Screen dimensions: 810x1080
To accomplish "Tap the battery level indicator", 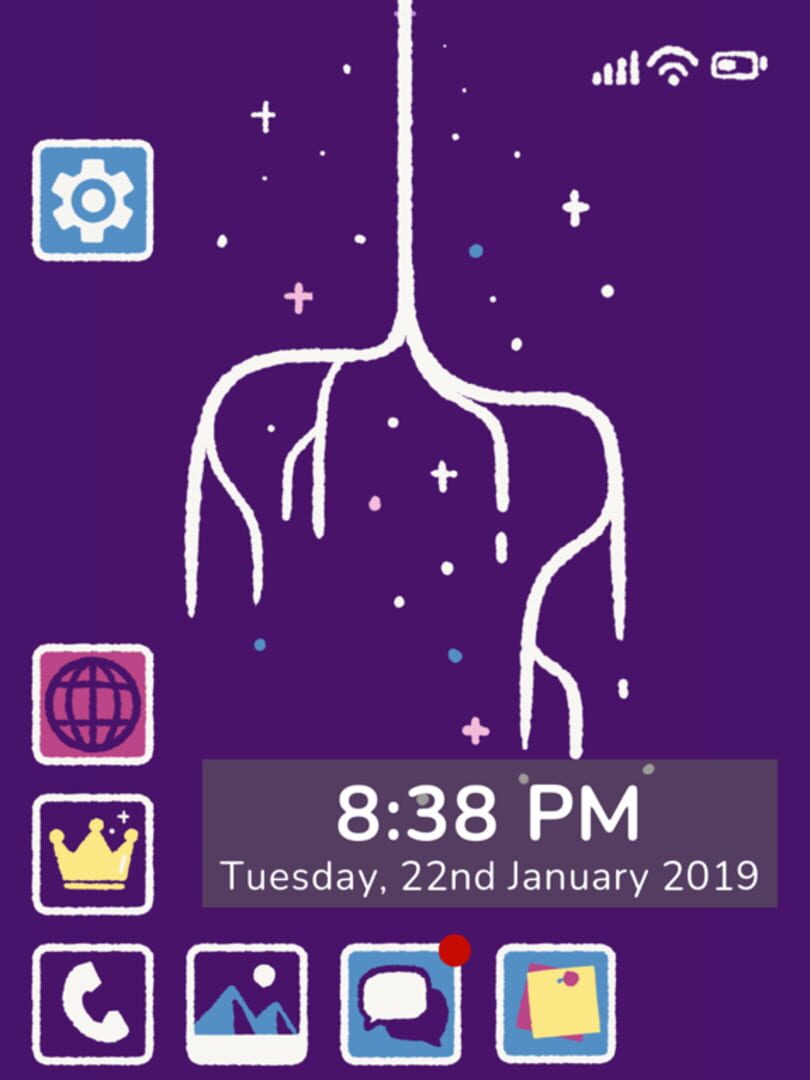I will 737,63.
